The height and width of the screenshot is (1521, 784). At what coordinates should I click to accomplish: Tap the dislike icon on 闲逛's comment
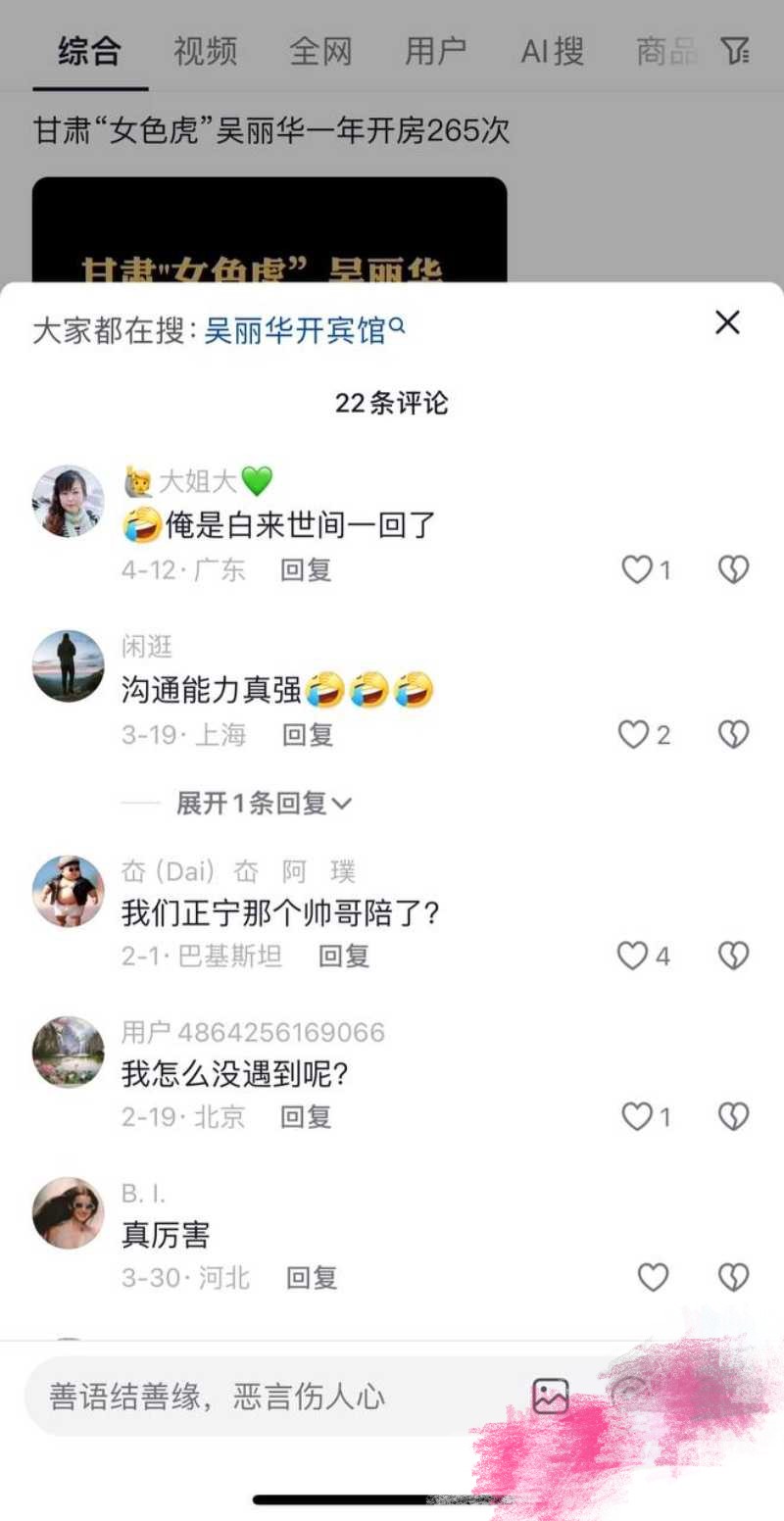click(733, 733)
